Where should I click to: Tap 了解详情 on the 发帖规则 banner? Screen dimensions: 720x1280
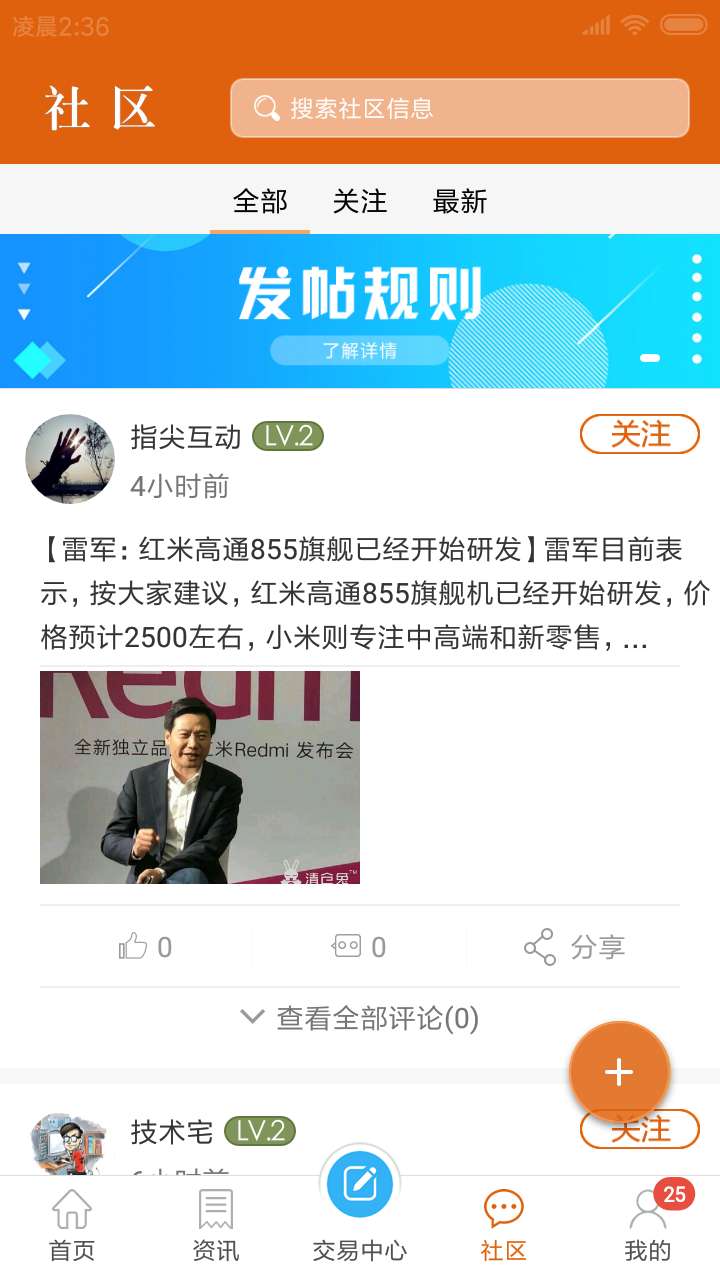click(359, 353)
